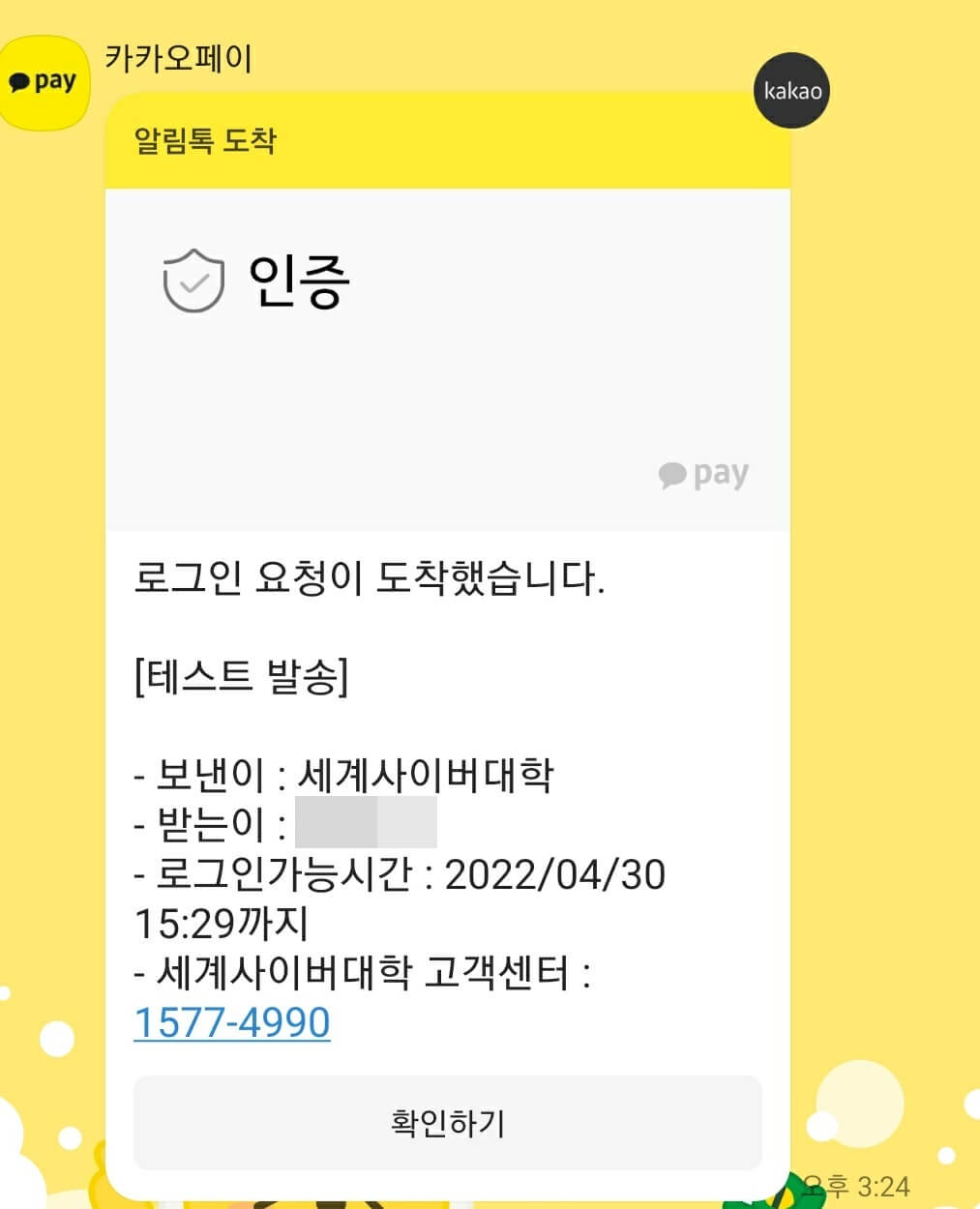Tap the dark circular kakao avatar badge

tap(791, 89)
